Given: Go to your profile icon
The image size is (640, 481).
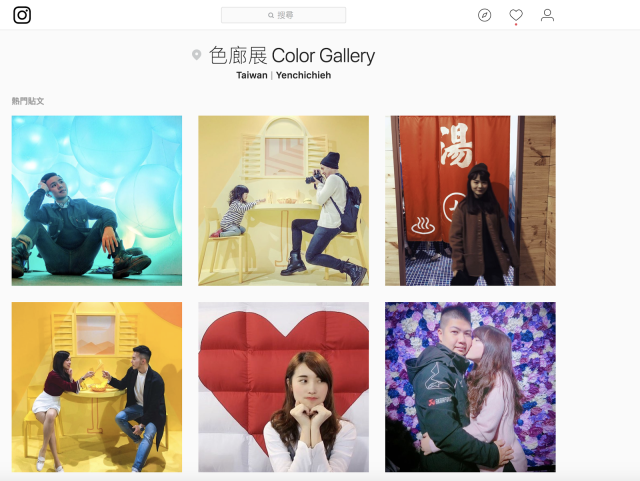Looking at the screenshot, I should [547, 15].
